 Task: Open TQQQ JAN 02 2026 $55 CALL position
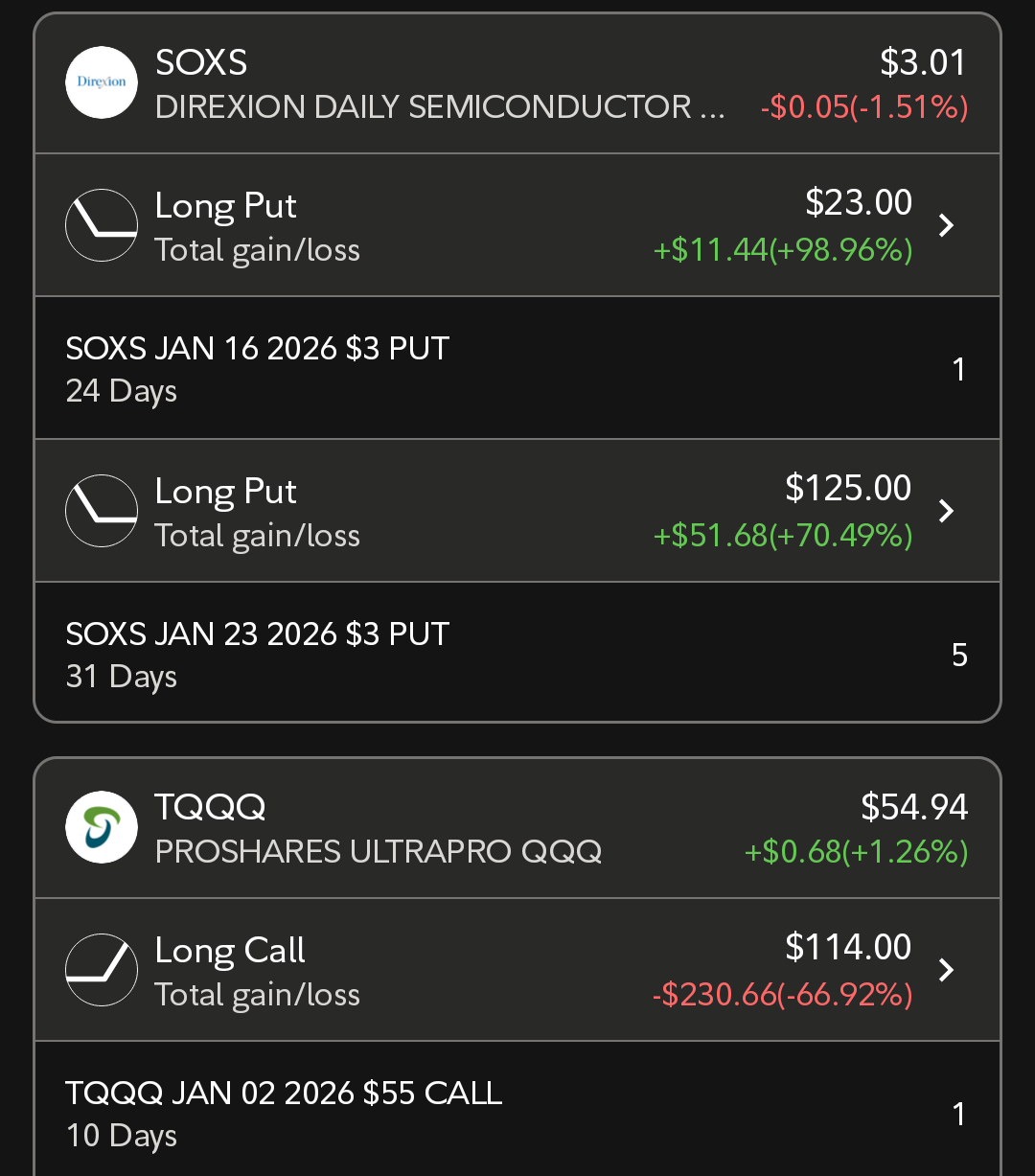coord(517,1113)
